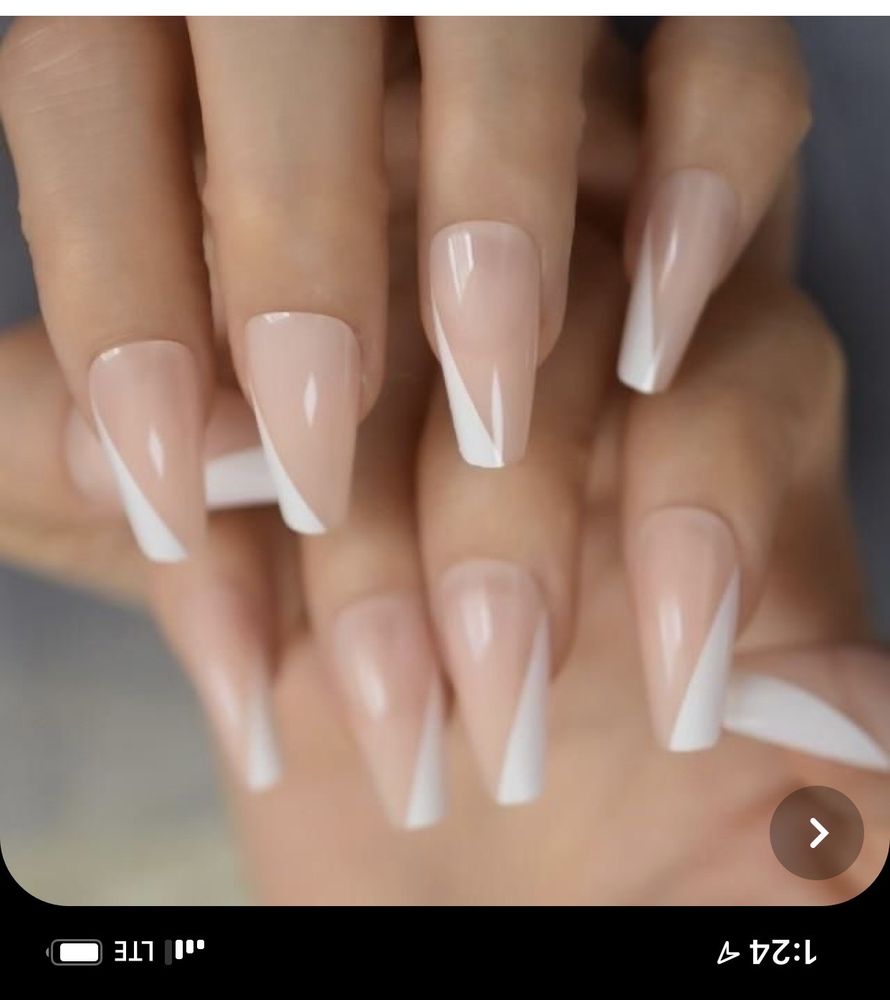Tap the thumbnail area with the white-tipped nails
The height and width of the screenshot is (1000, 890).
(x=445, y=450)
